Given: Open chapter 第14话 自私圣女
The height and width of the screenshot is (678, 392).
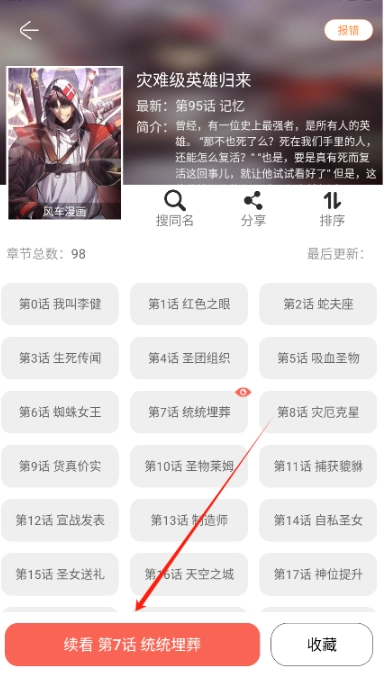Looking at the screenshot, I should [318, 520].
